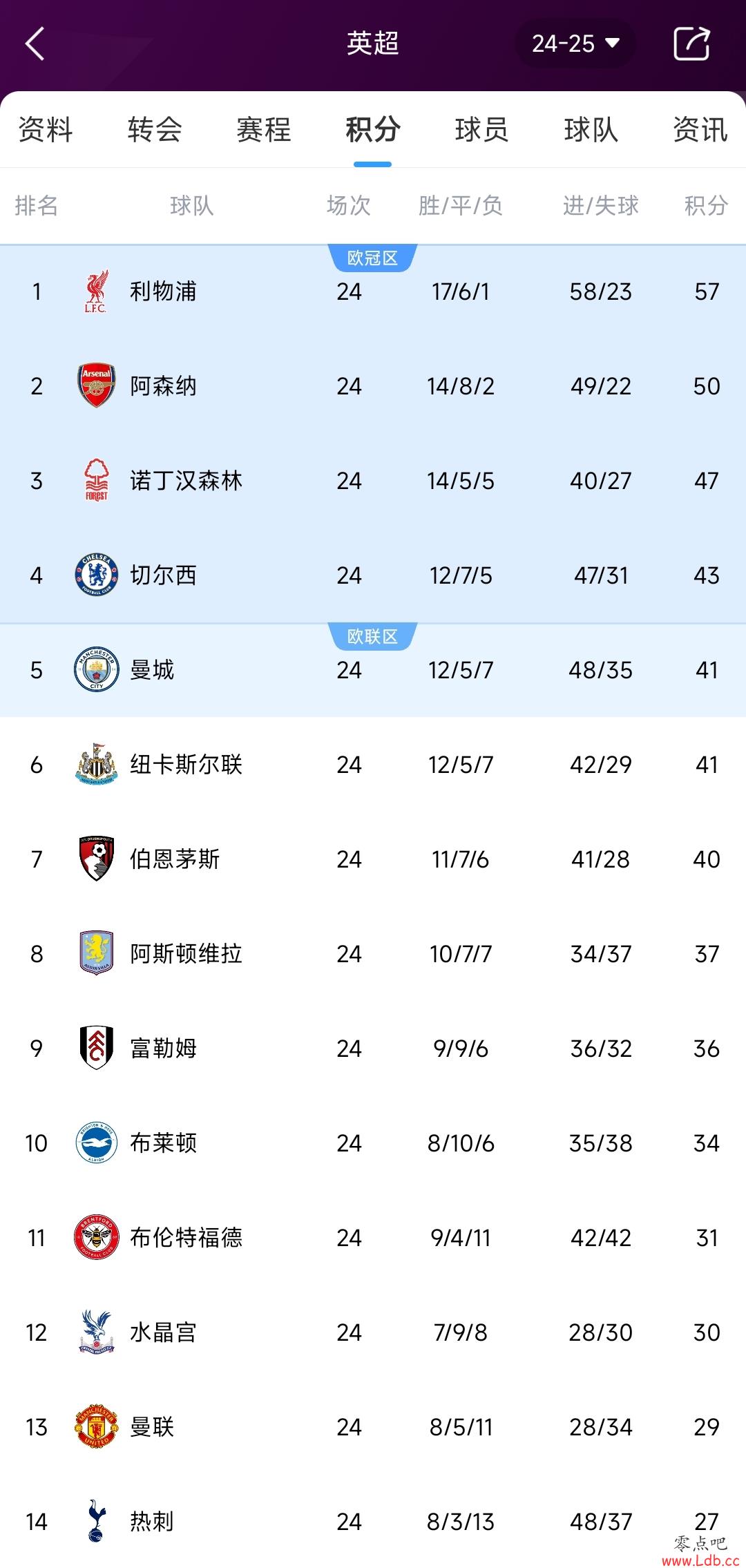Viewport: 746px width, 1568px height.
Task: Select the 曼城 team row
Action: point(373,670)
